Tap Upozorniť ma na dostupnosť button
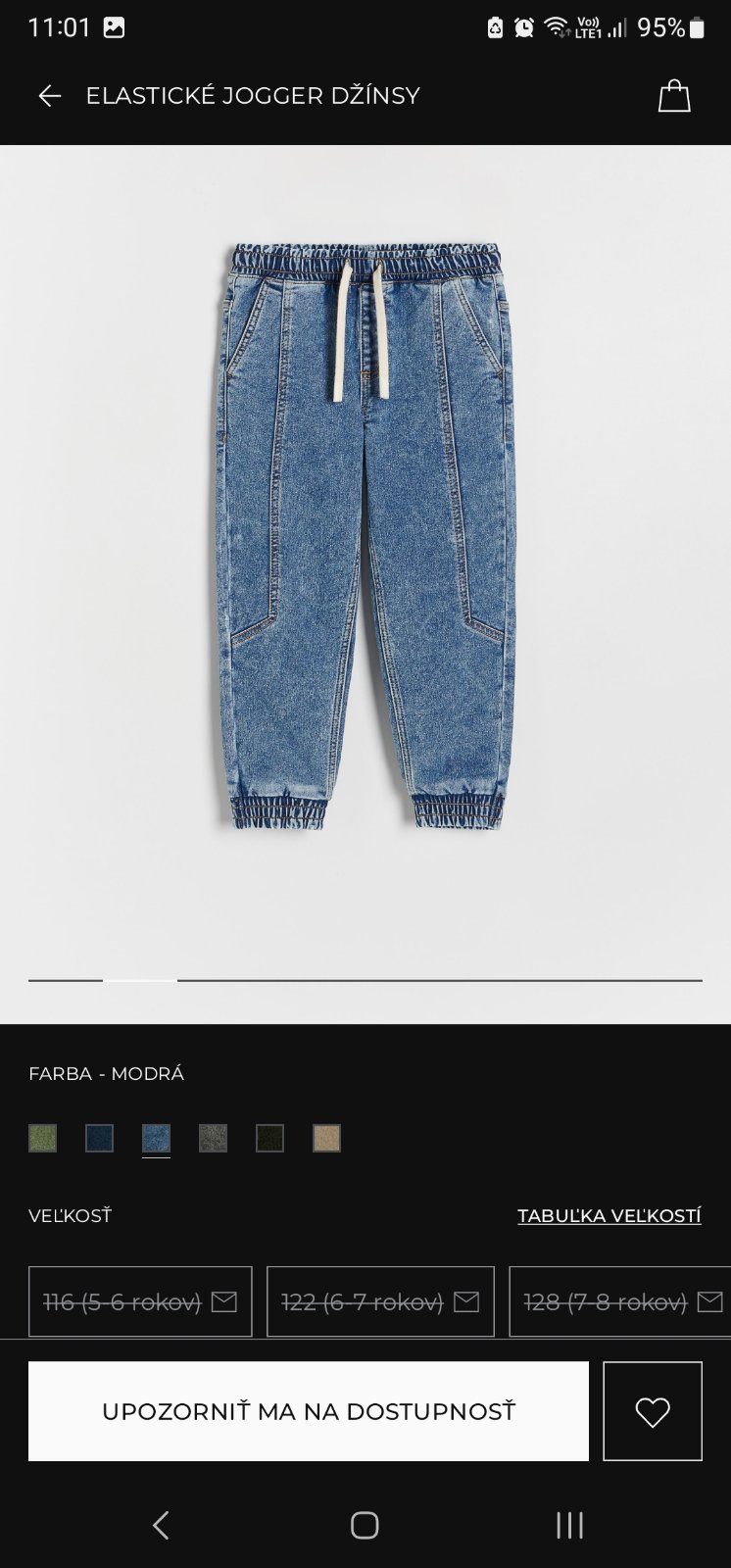The width and height of the screenshot is (731, 1568). 309,1411
